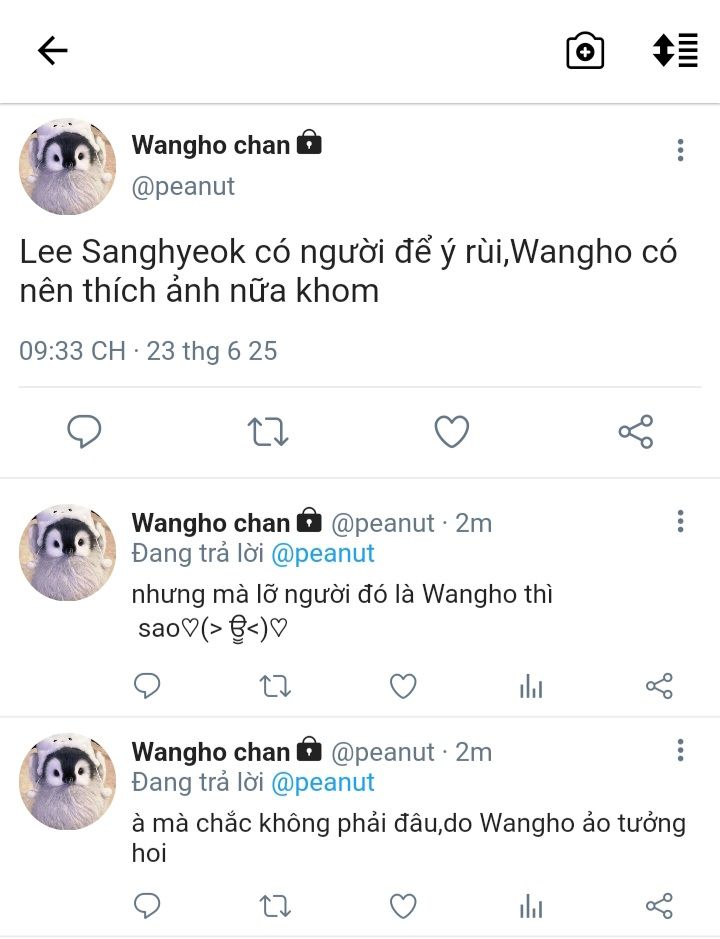Reply to the Lee Sanghyeok tweet

click(84, 432)
